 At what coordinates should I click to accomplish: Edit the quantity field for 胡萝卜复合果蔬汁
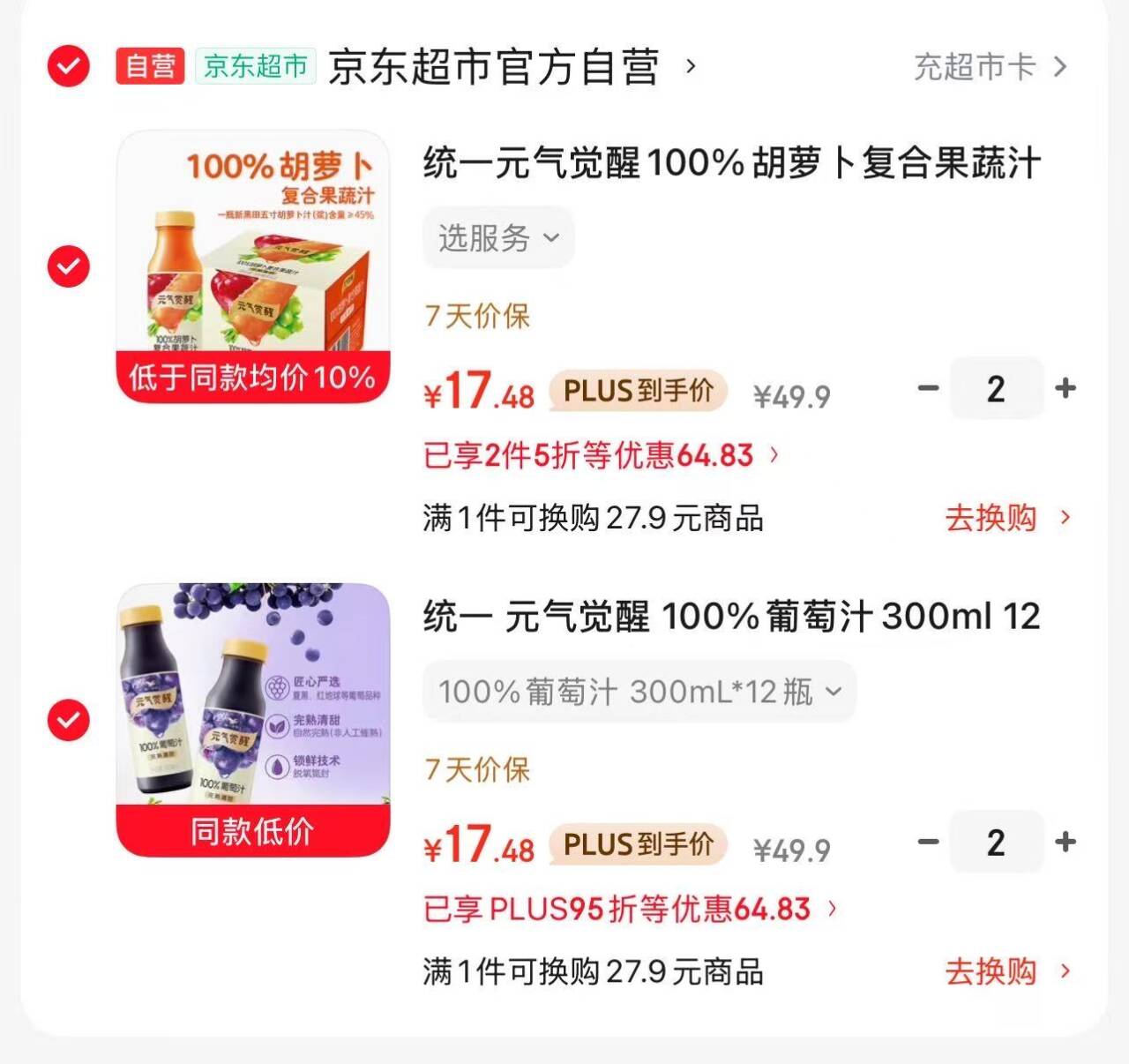pos(996,388)
